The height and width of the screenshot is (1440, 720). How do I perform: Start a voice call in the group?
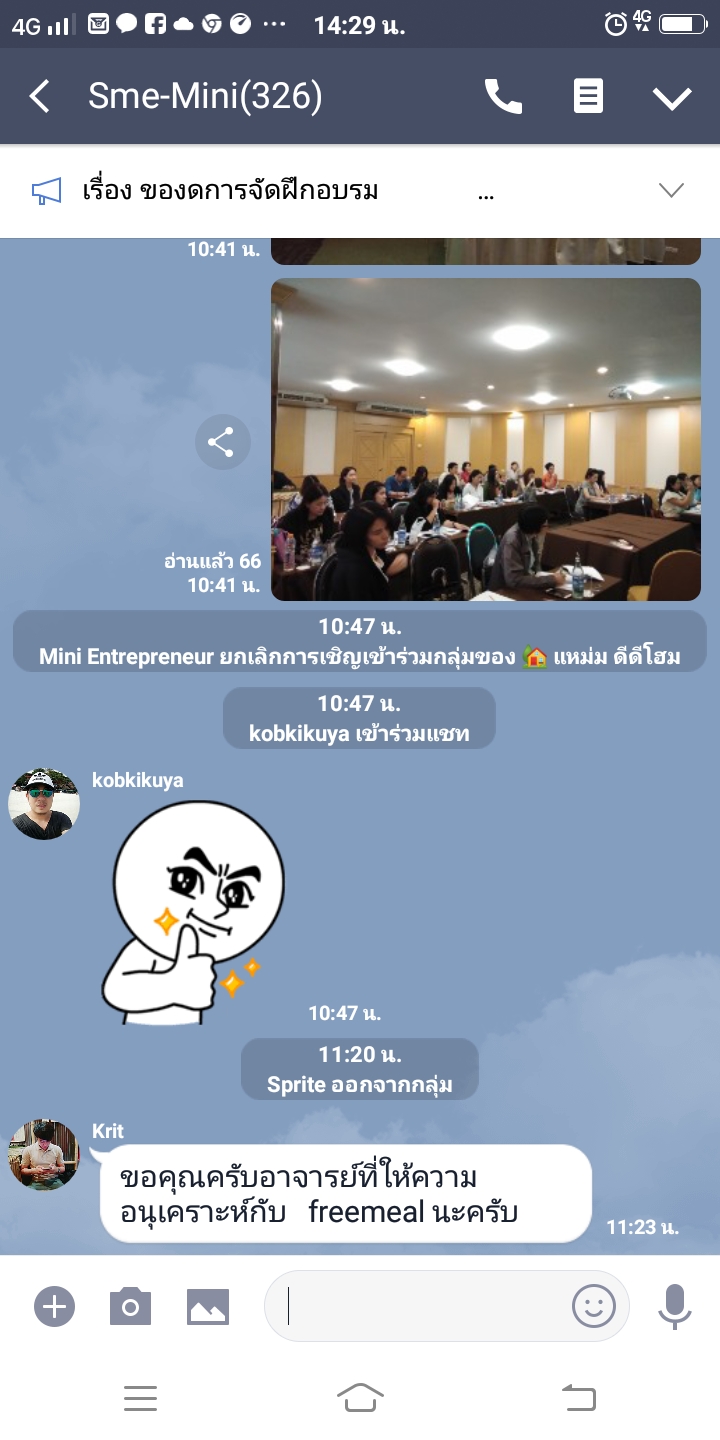pyautogui.click(x=503, y=97)
